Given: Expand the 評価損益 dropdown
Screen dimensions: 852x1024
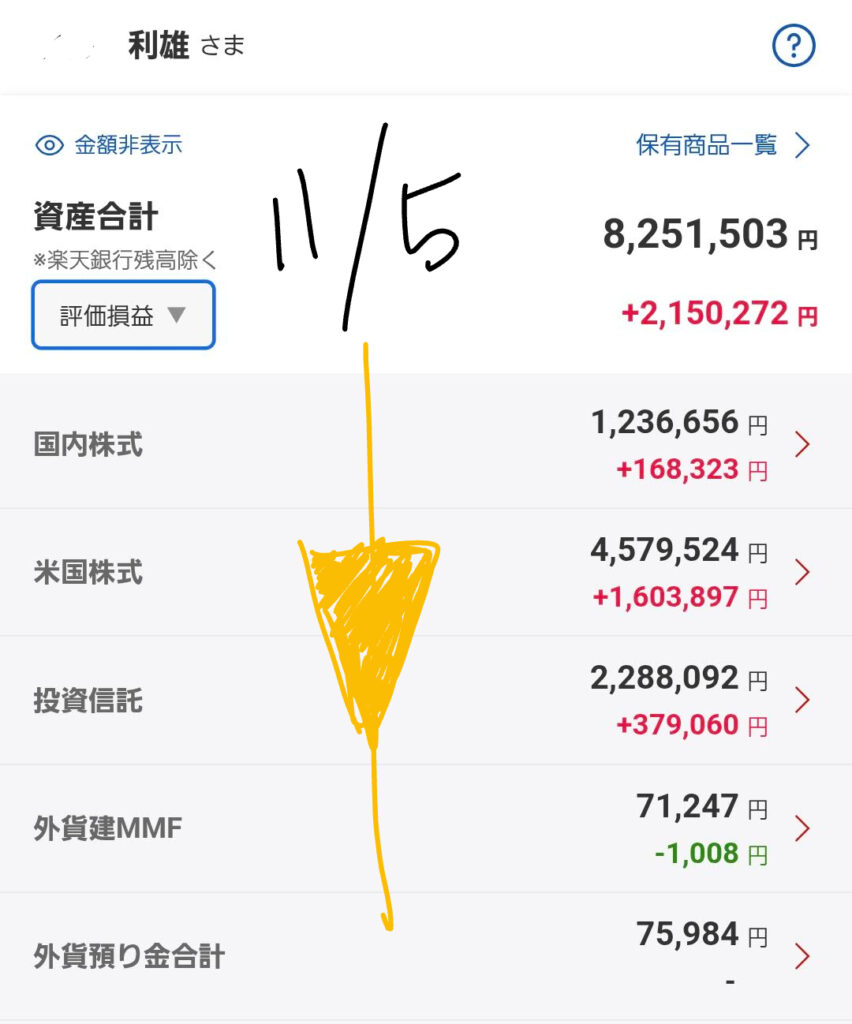Looking at the screenshot, I should click(123, 315).
